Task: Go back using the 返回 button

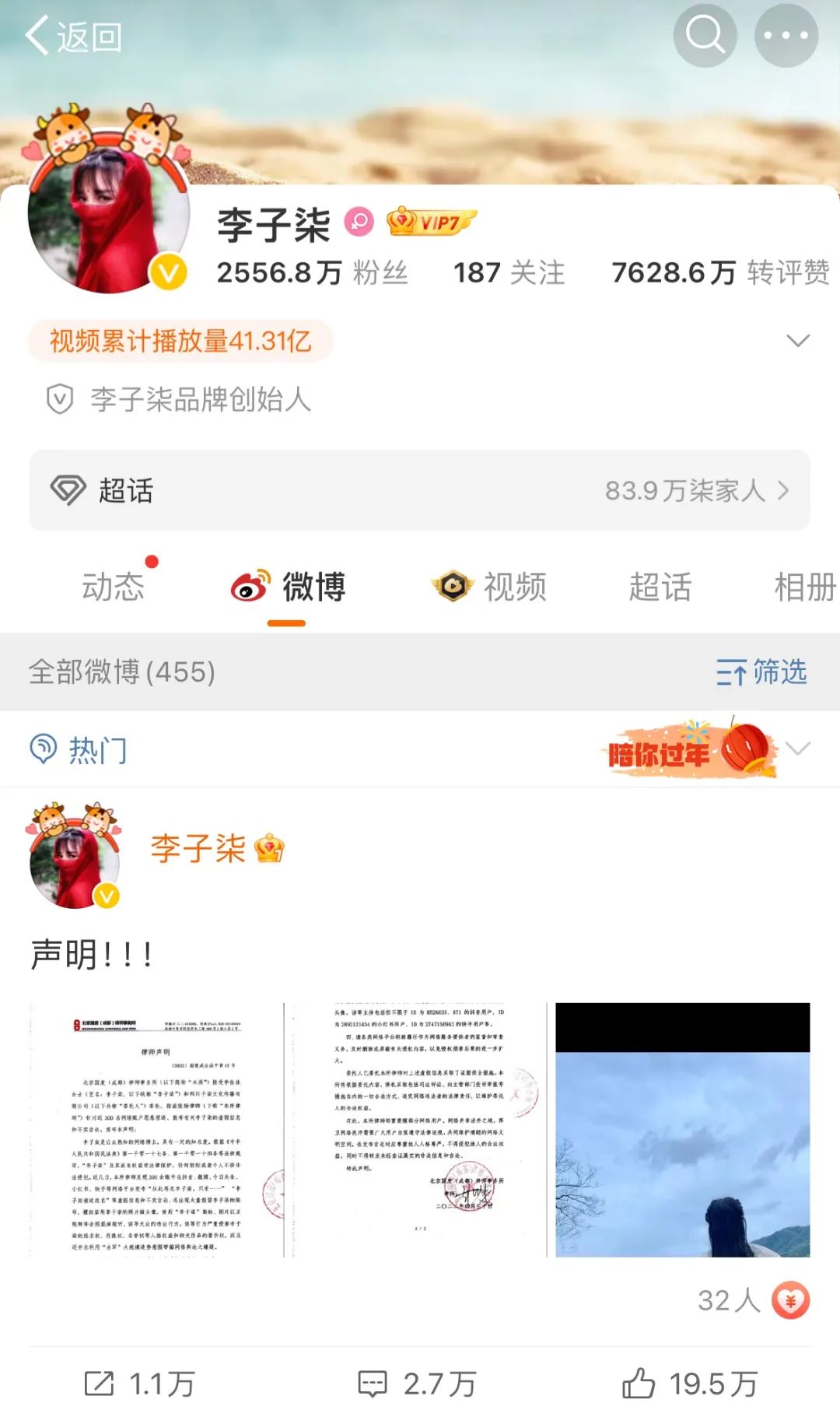Action: tap(73, 37)
